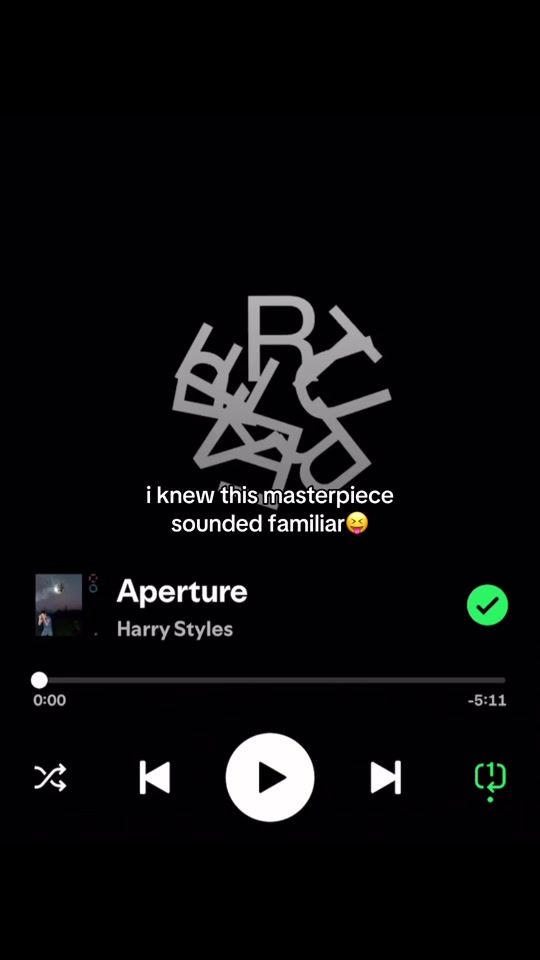The height and width of the screenshot is (960, 540).
Task: Toggle shuffle mode
Action: pos(50,778)
